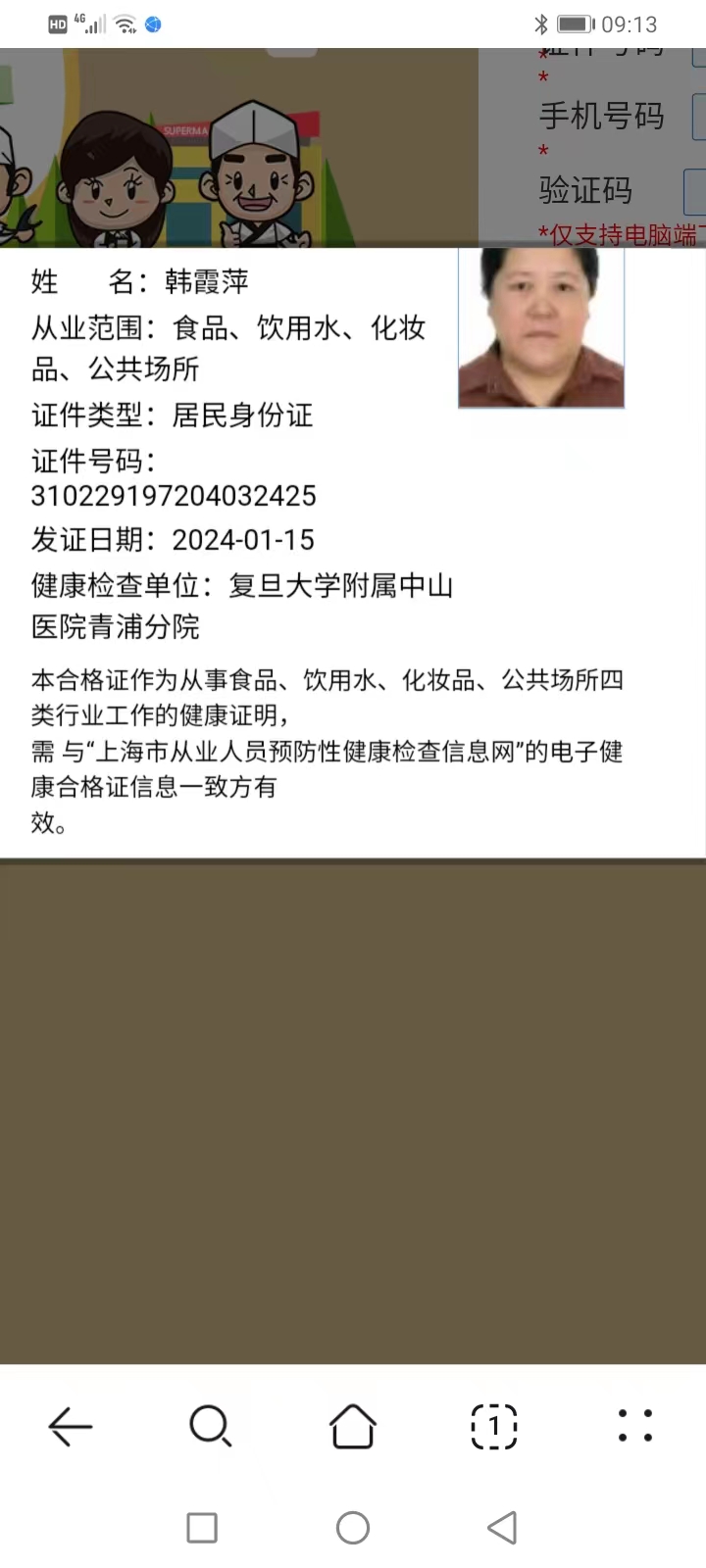Open the tab switcher showing 1 tab
The image size is (706, 1568).
pos(494,1426)
